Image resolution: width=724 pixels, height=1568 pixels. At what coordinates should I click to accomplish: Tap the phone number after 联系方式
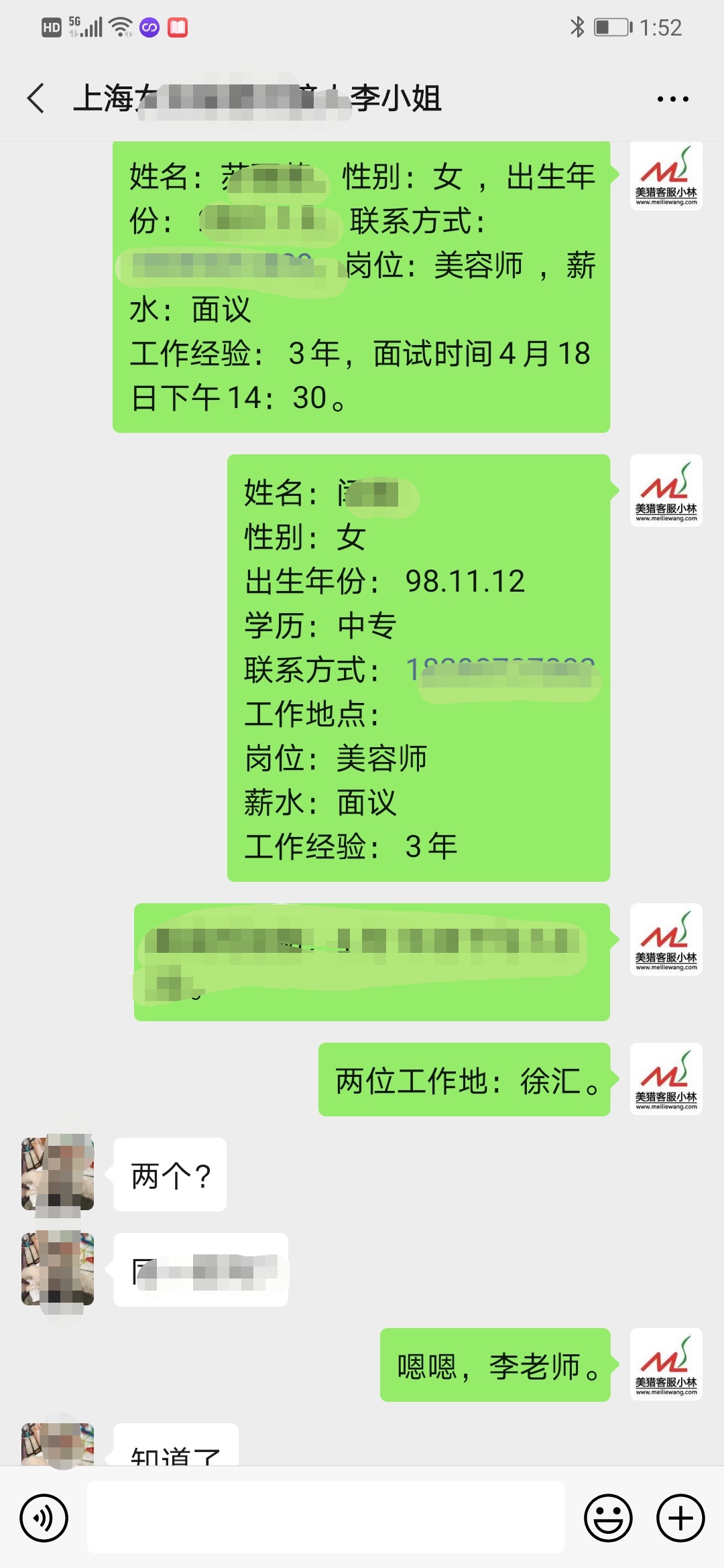[x=501, y=670]
